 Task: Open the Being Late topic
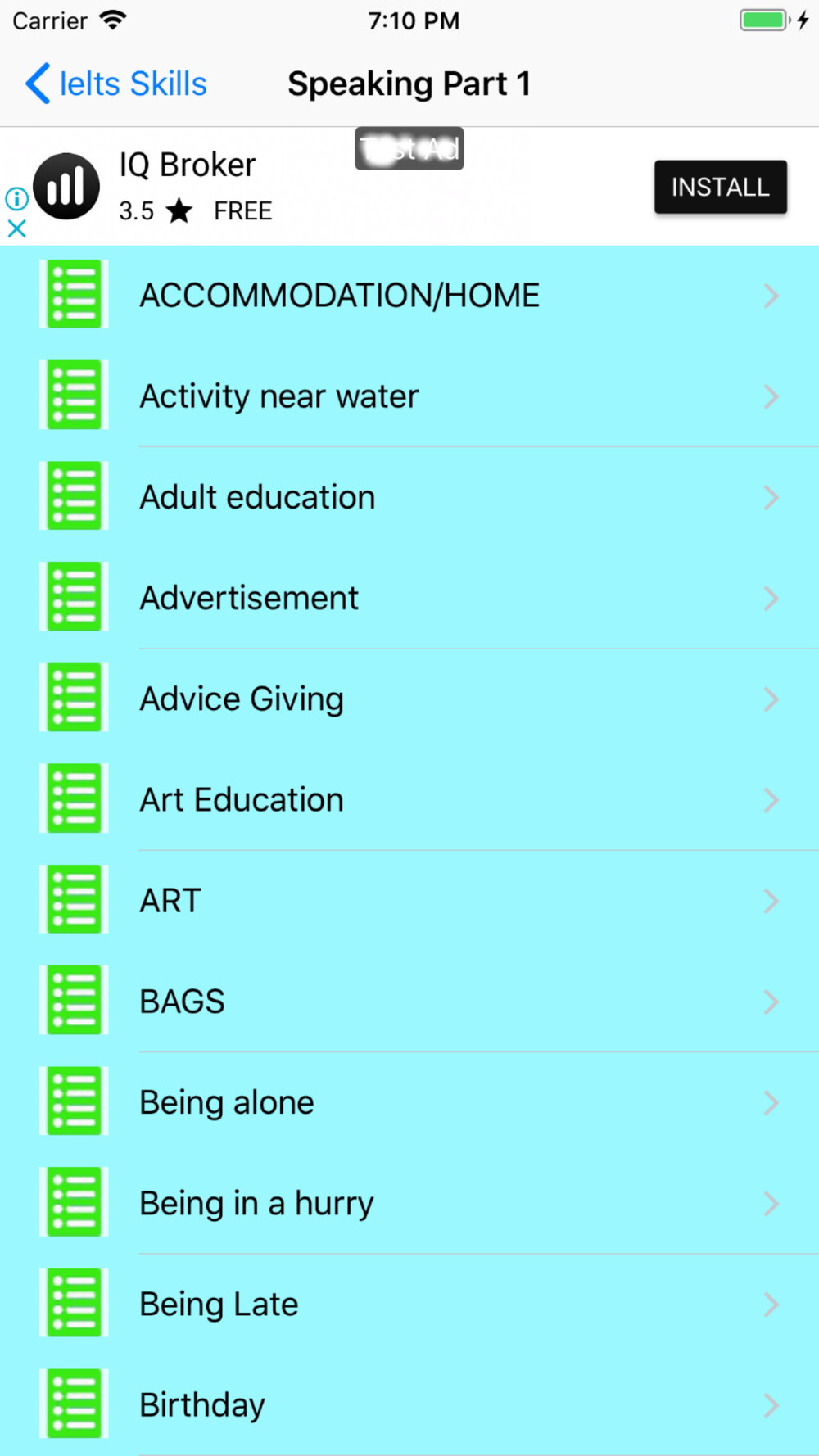pyautogui.click(x=409, y=1305)
